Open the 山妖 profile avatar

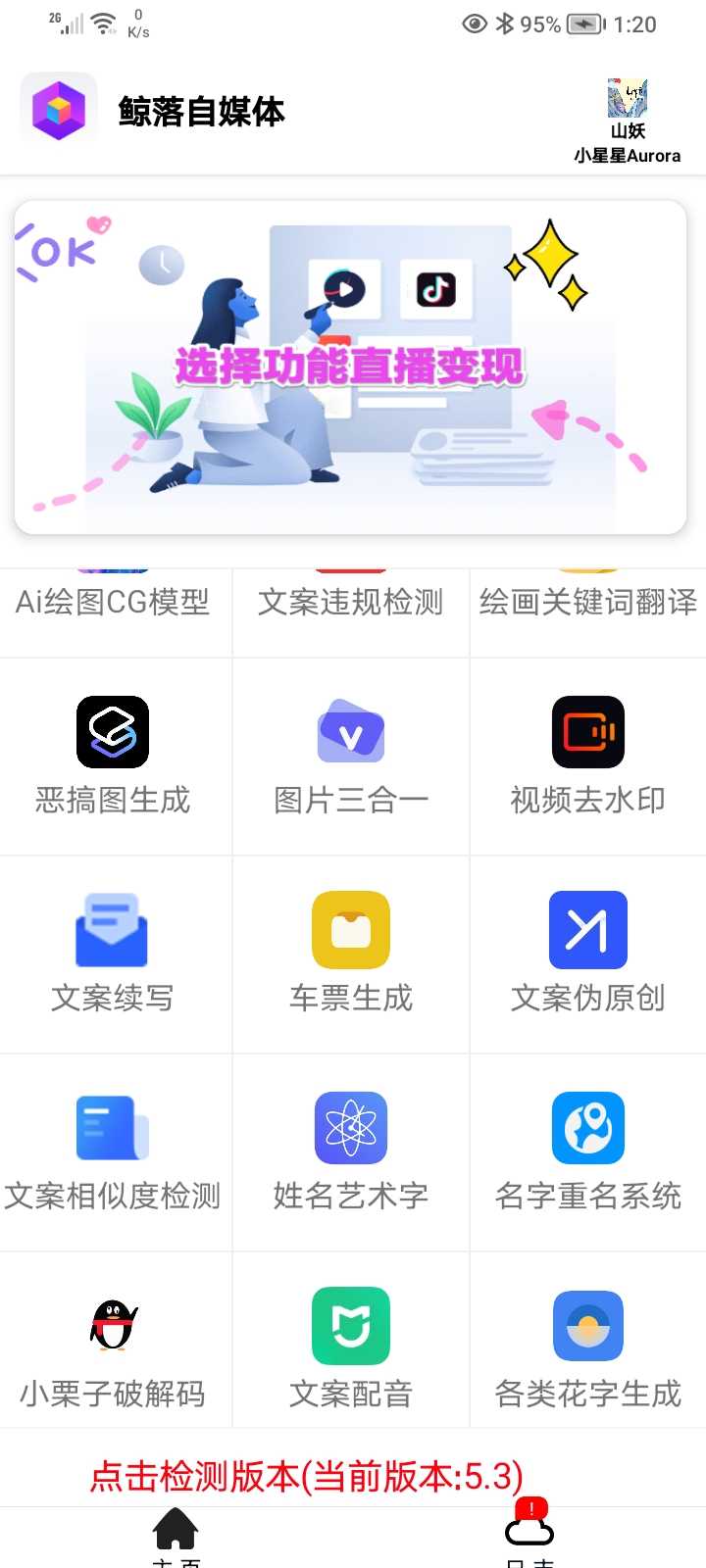click(x=628, y=99)
